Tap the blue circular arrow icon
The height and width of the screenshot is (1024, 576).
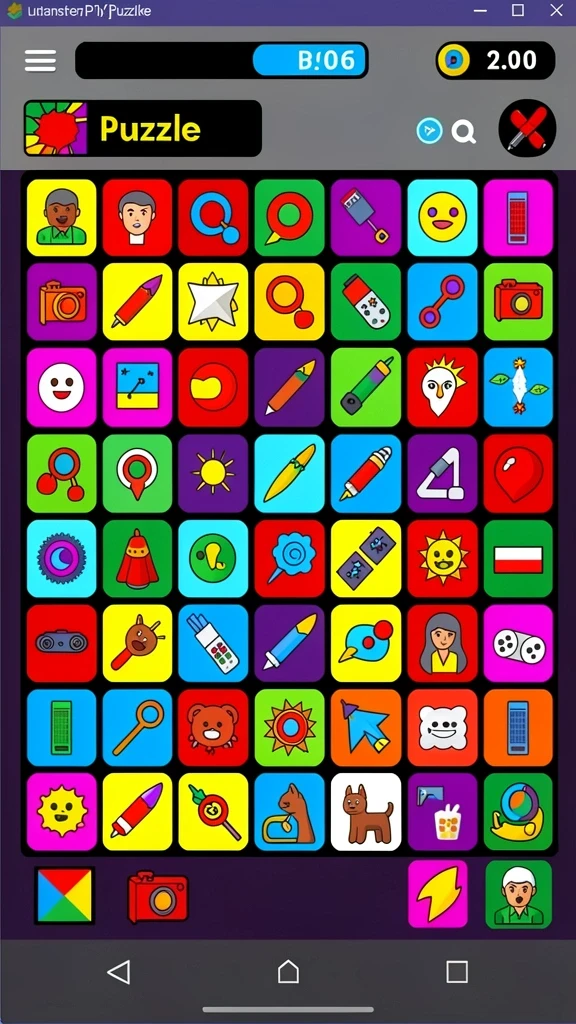tap(430, 131)
